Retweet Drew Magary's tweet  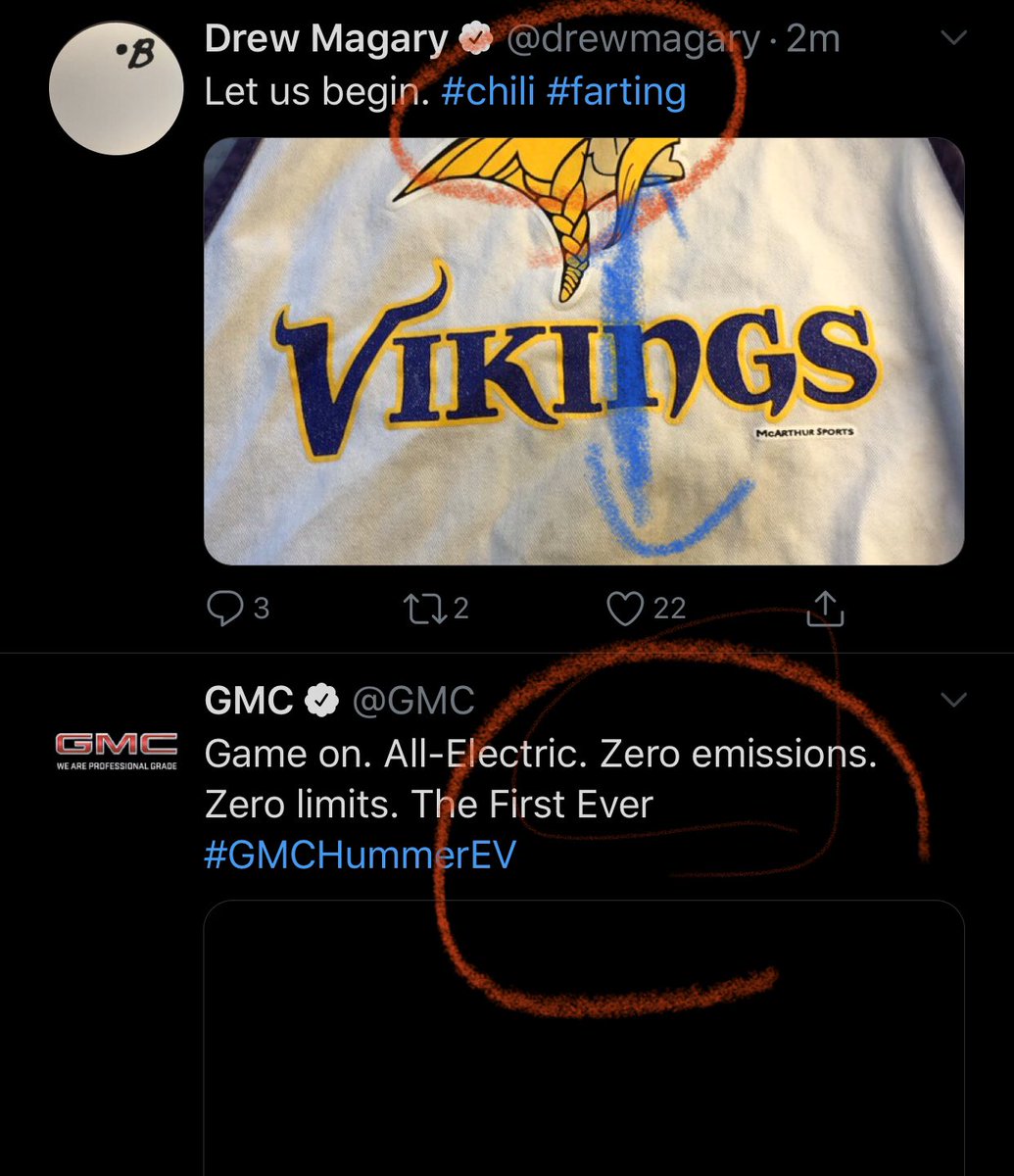423,609
